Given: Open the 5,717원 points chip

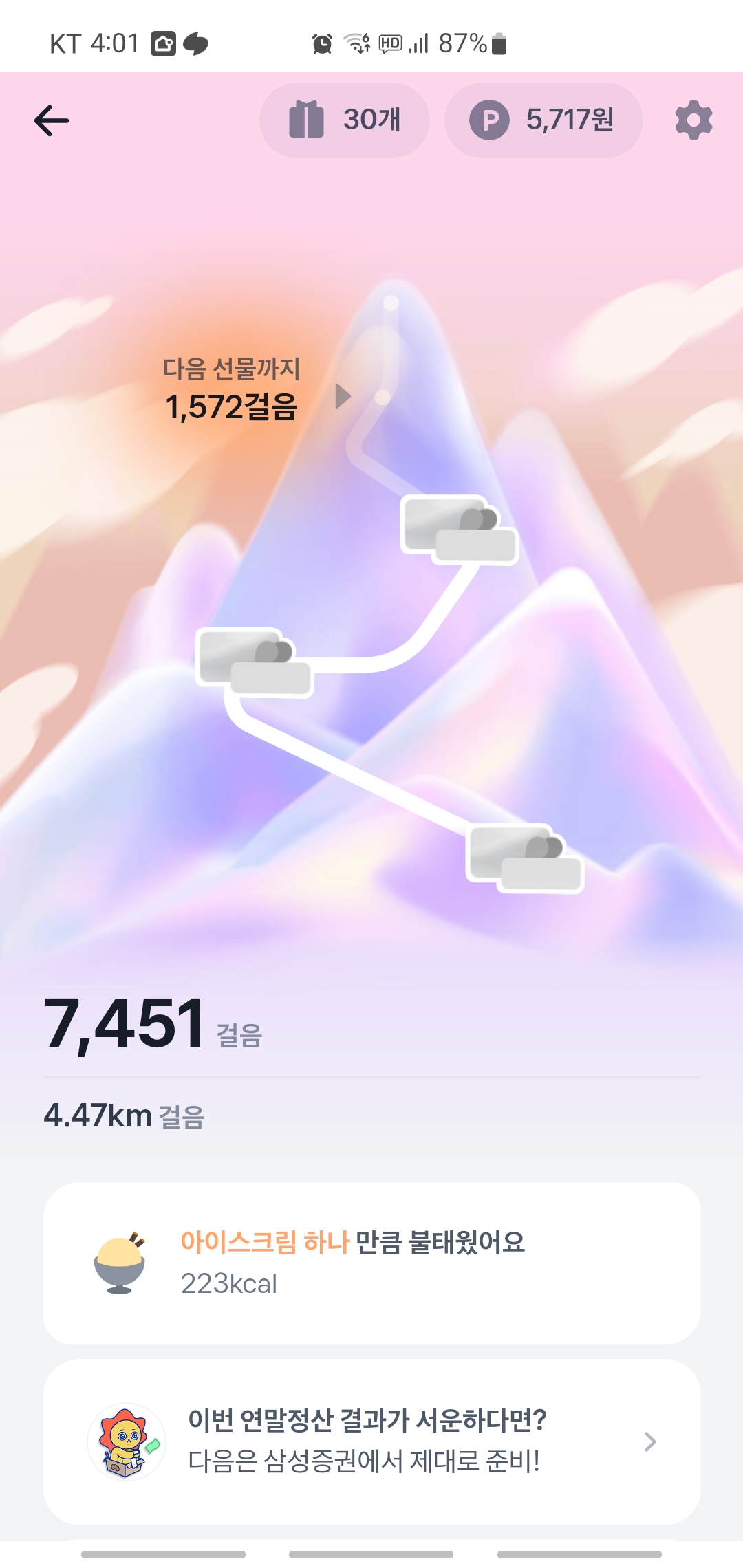Looking at the screenshot, I should (543, 120).
